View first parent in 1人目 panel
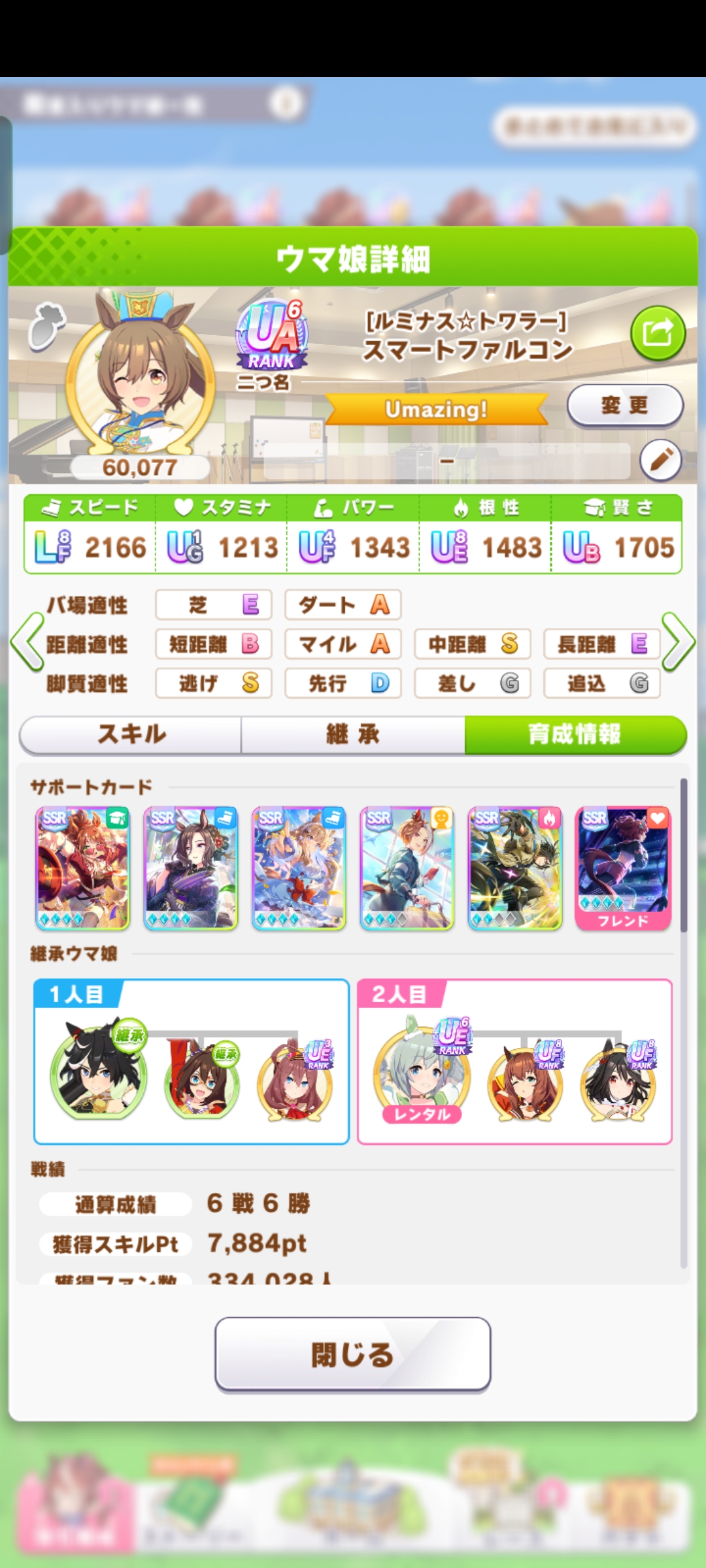This screenshot has height=1568, width=706. pyautogui.click(x=98, y=1070)
